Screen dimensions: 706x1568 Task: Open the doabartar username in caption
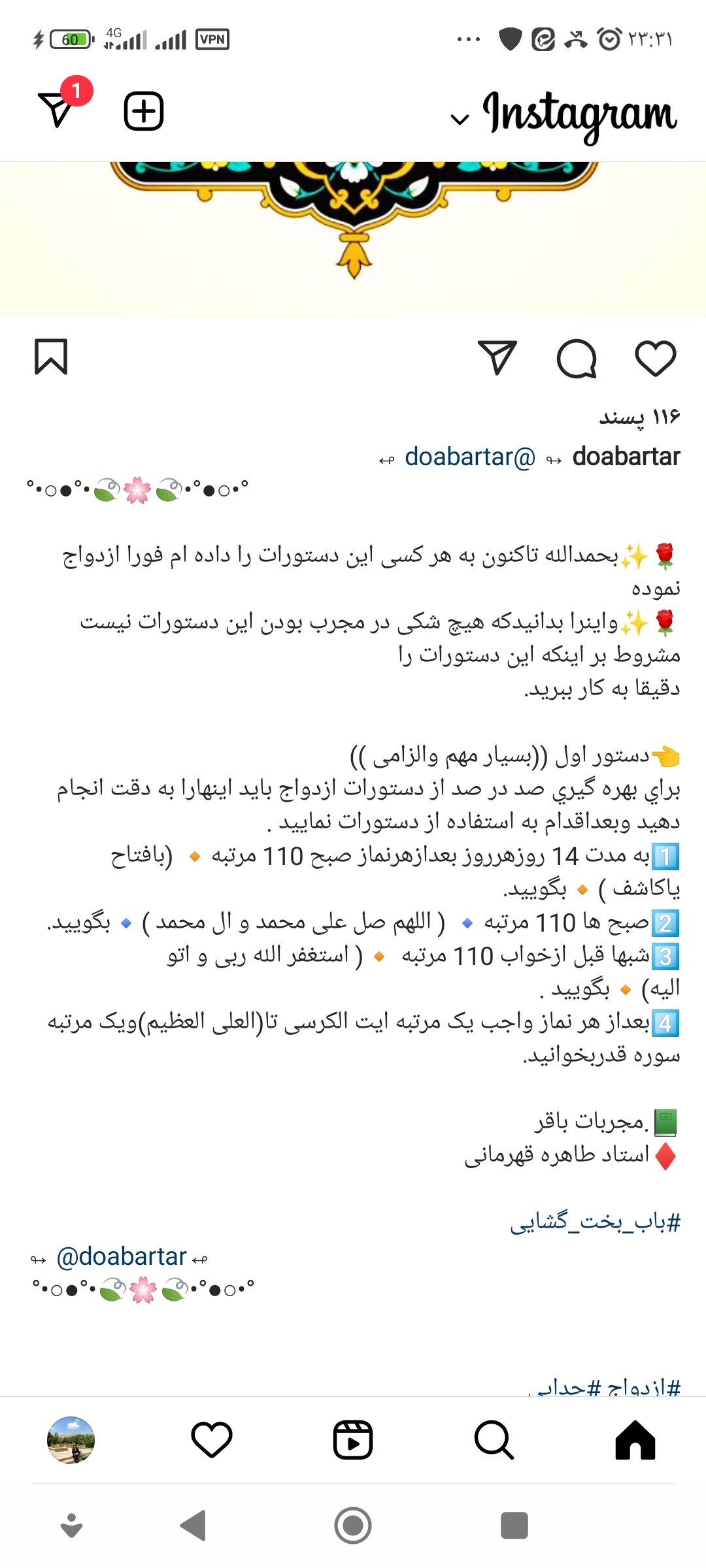click(x=626, y=456)
